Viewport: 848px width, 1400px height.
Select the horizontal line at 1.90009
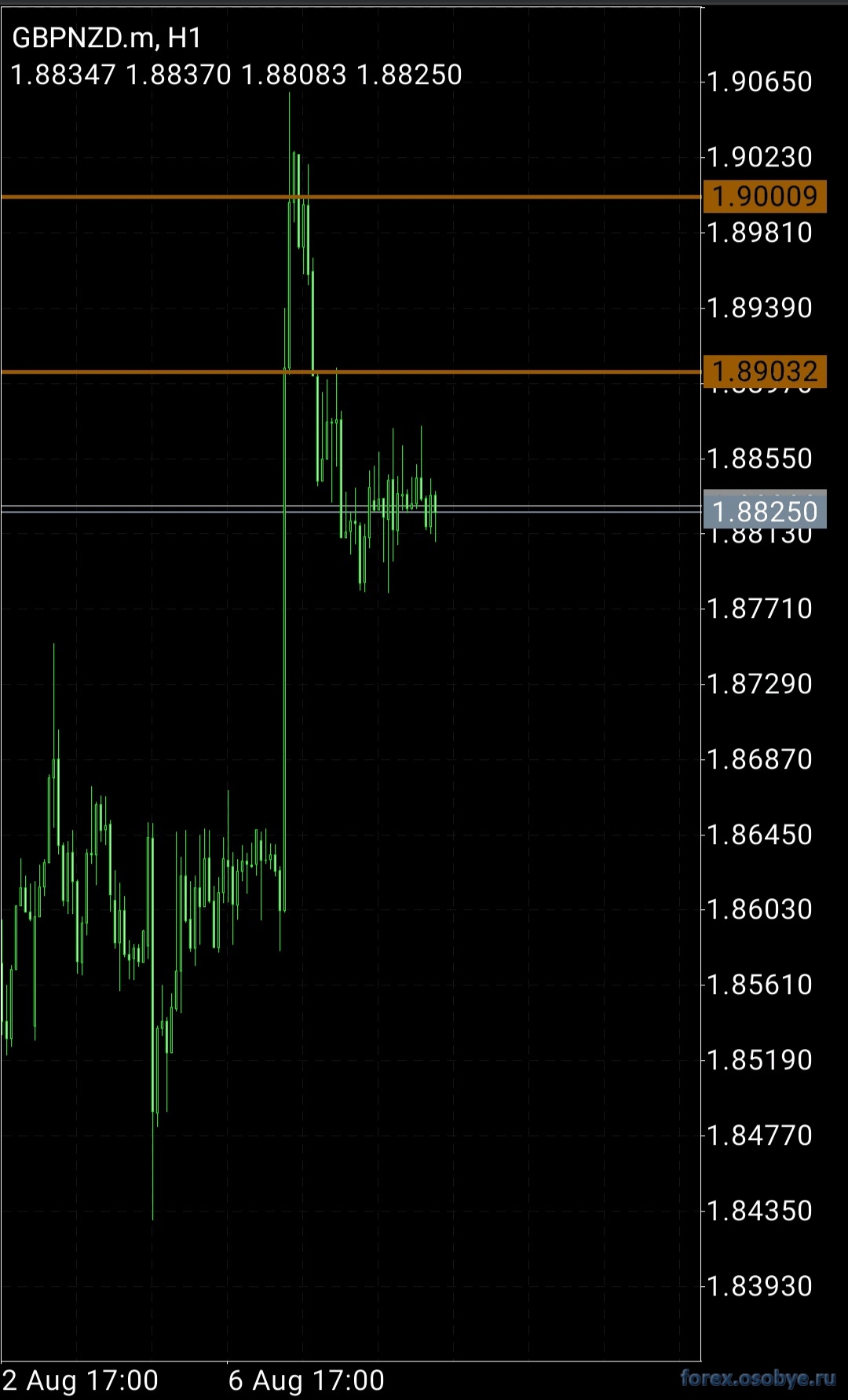tap(350, 196)
